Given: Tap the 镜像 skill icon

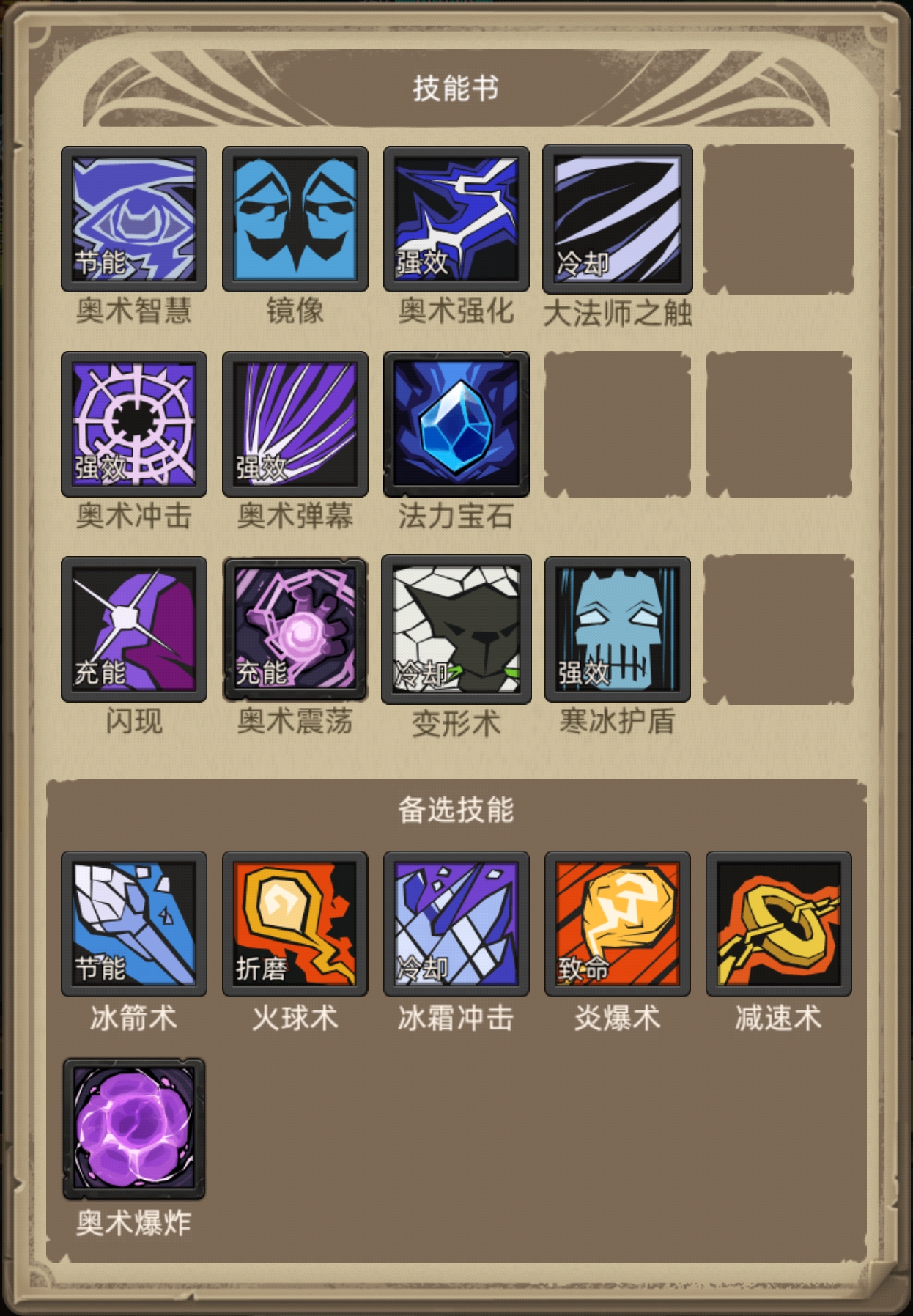Looking at the screenshot, I should (295, 219).
